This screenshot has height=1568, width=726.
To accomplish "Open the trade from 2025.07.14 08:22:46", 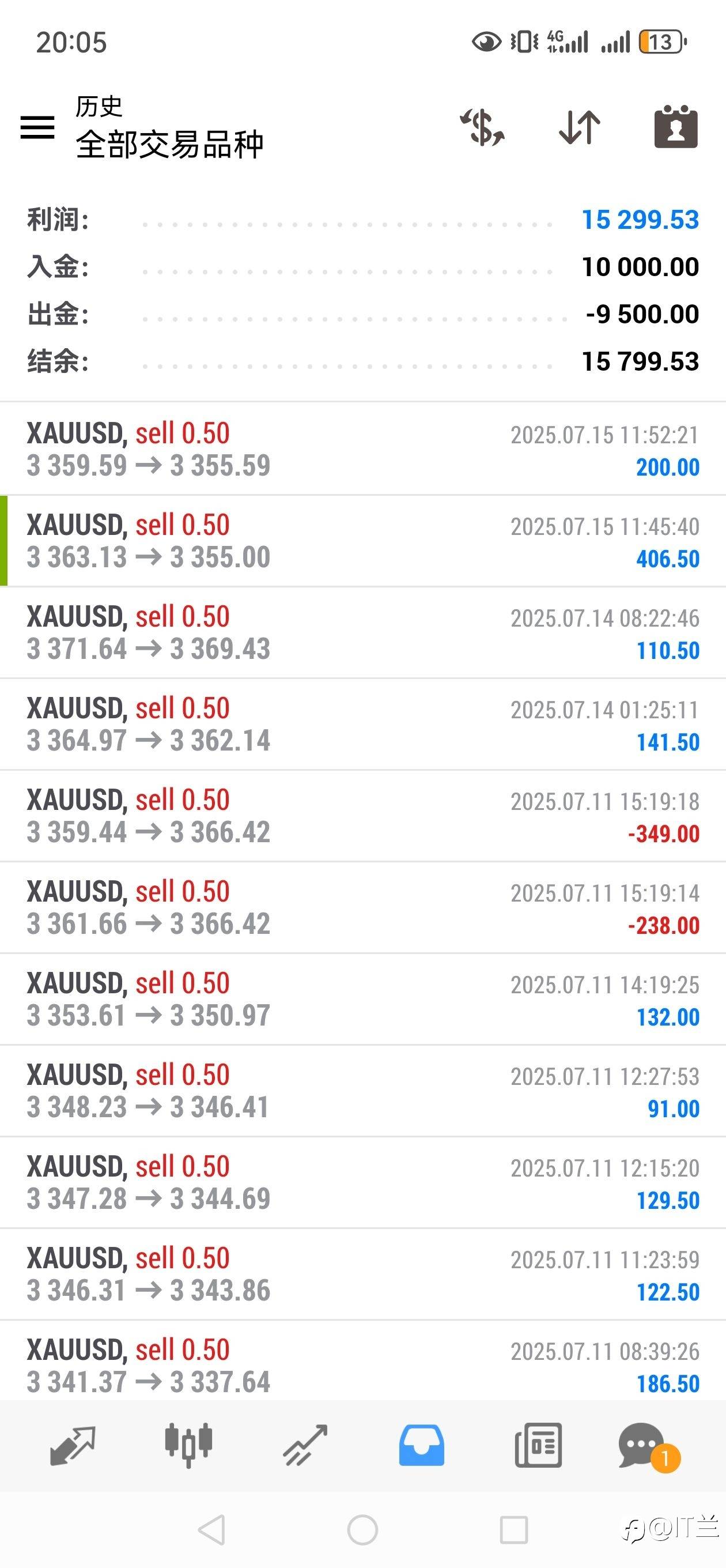I will [362, 633].
